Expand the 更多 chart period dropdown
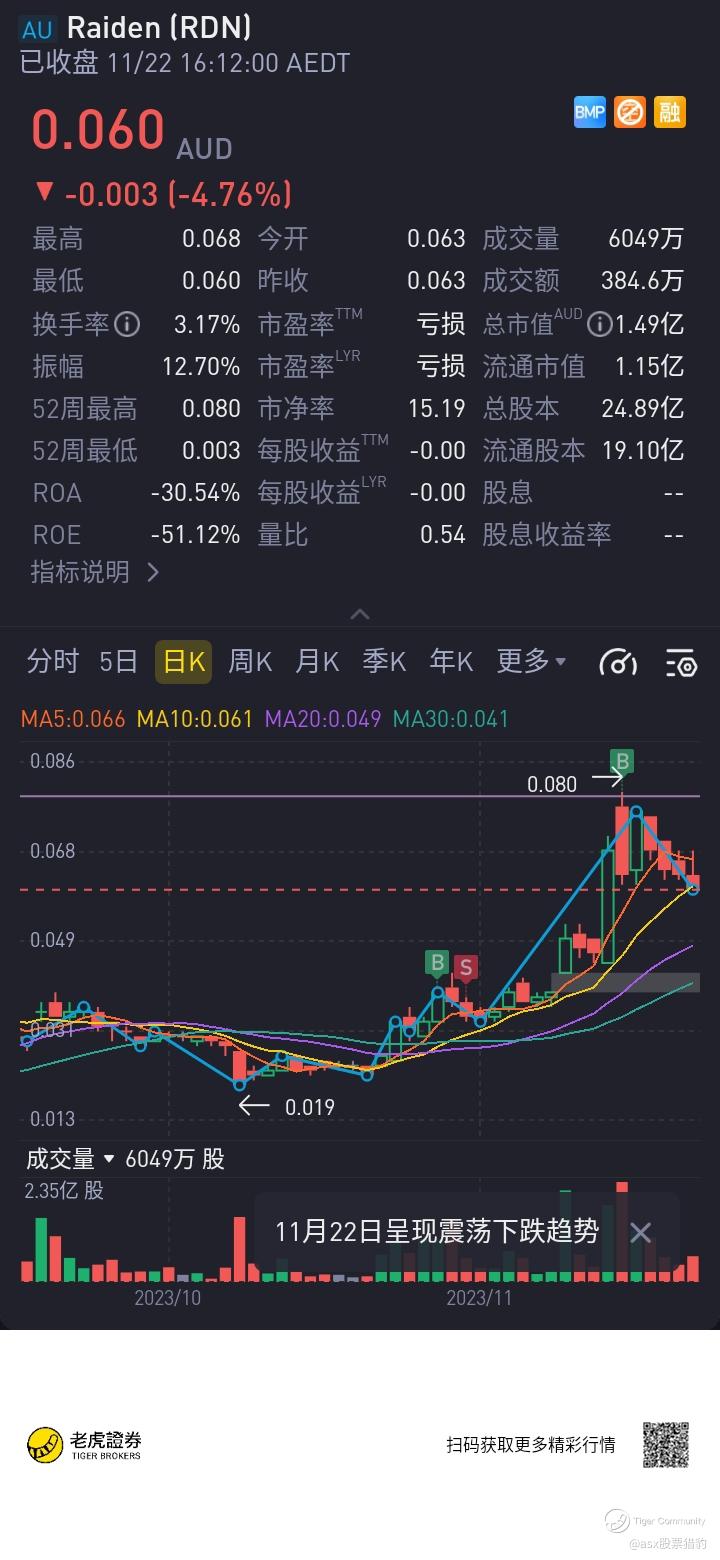Viewport: 720px width, 1560px height. tap(531, 662)
